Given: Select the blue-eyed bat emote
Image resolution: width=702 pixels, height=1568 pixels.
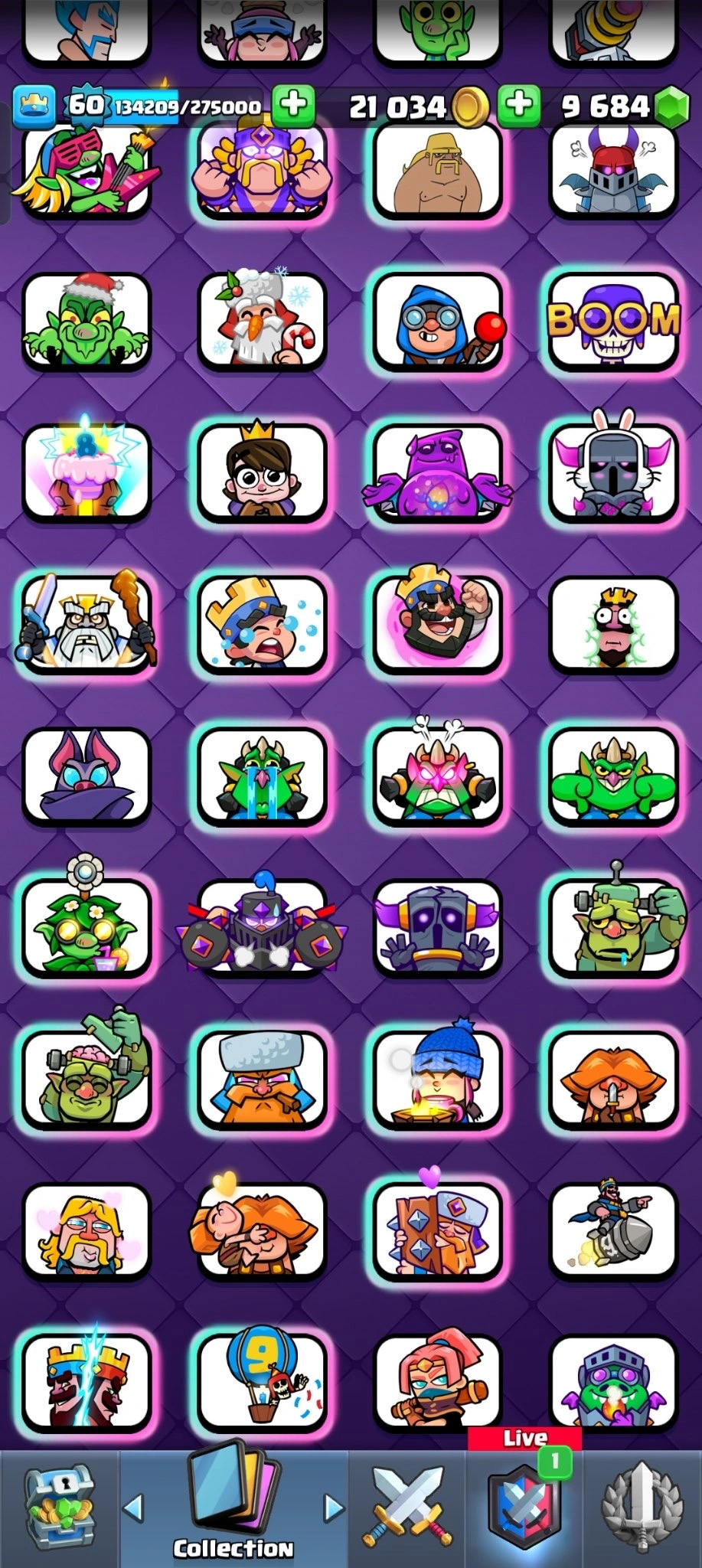Looking at the screenshot, I should pyautogui.click(x=87, y=776).
